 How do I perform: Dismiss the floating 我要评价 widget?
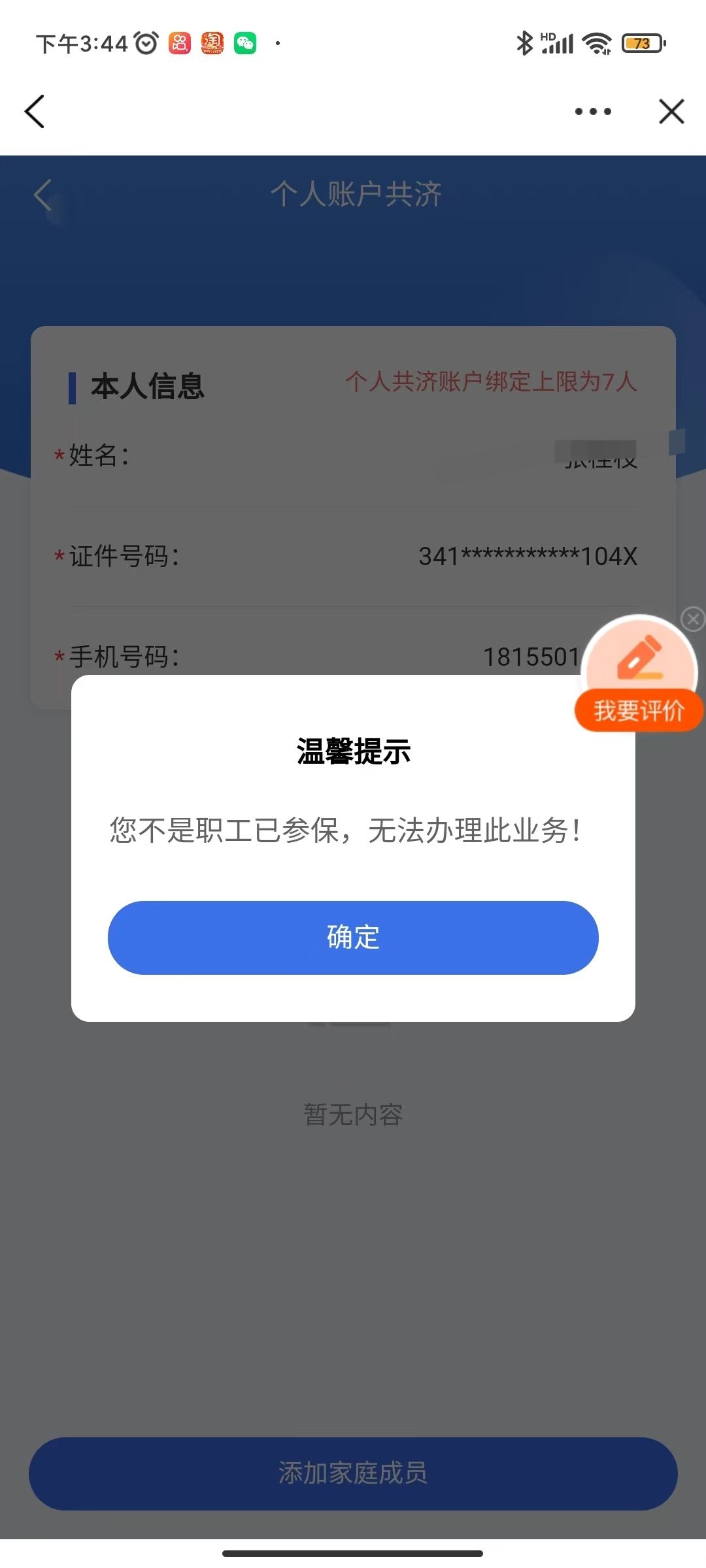point(693,619)
